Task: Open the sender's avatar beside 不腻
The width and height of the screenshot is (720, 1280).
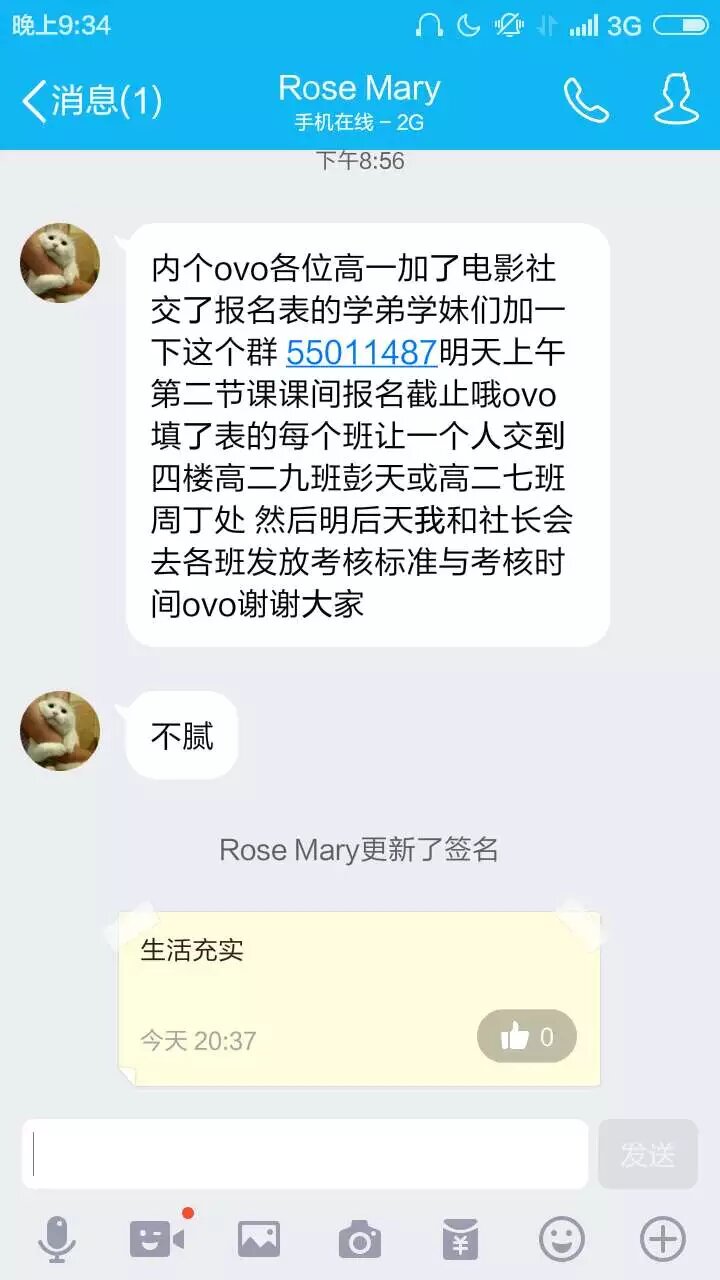Action: point(60,731)
